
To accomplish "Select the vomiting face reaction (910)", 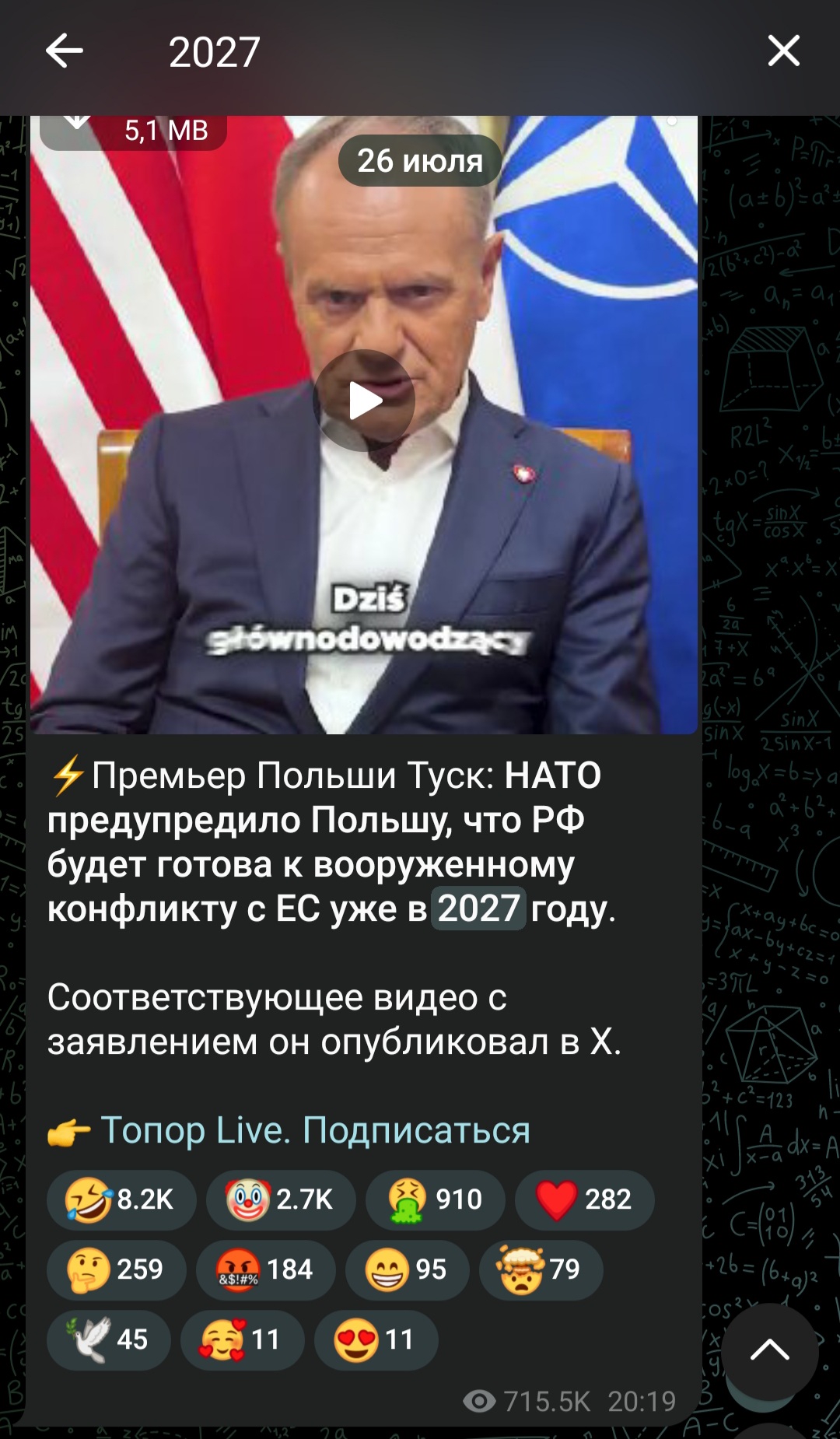I will [x=435, y=1199].
